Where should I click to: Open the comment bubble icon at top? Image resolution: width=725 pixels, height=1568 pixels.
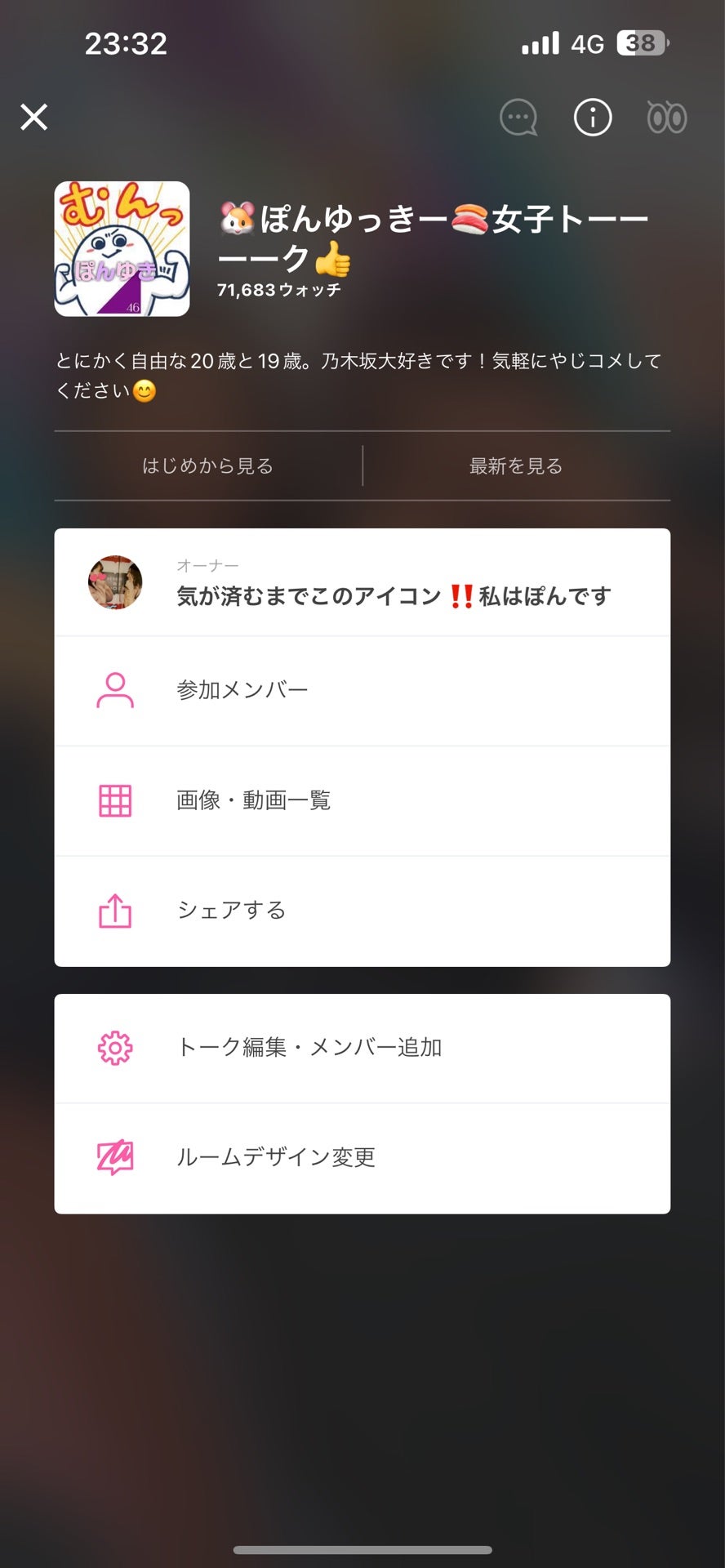pyautogui.click(x=518, y=118)
